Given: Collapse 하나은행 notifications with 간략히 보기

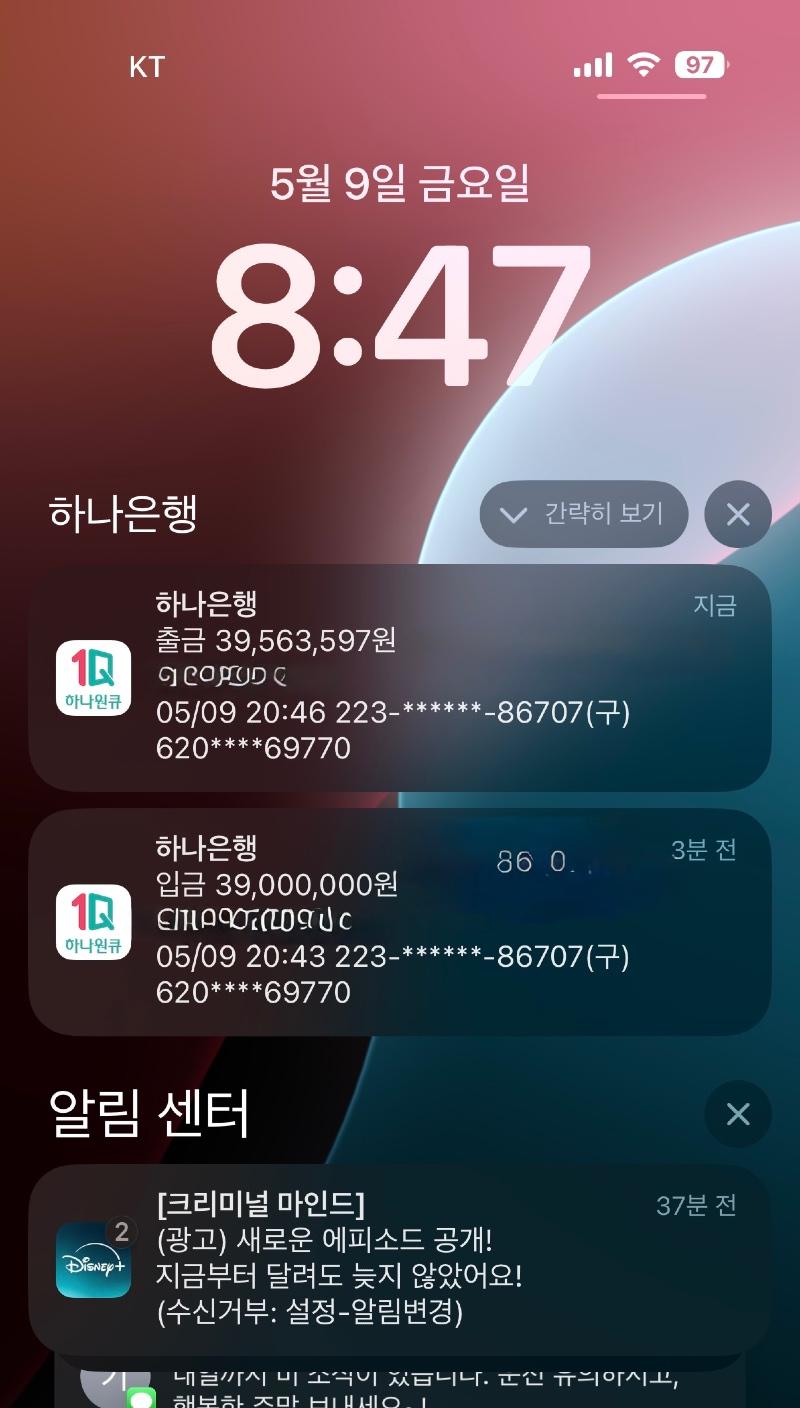Looking at the screenshot, I should coord(584,515).
